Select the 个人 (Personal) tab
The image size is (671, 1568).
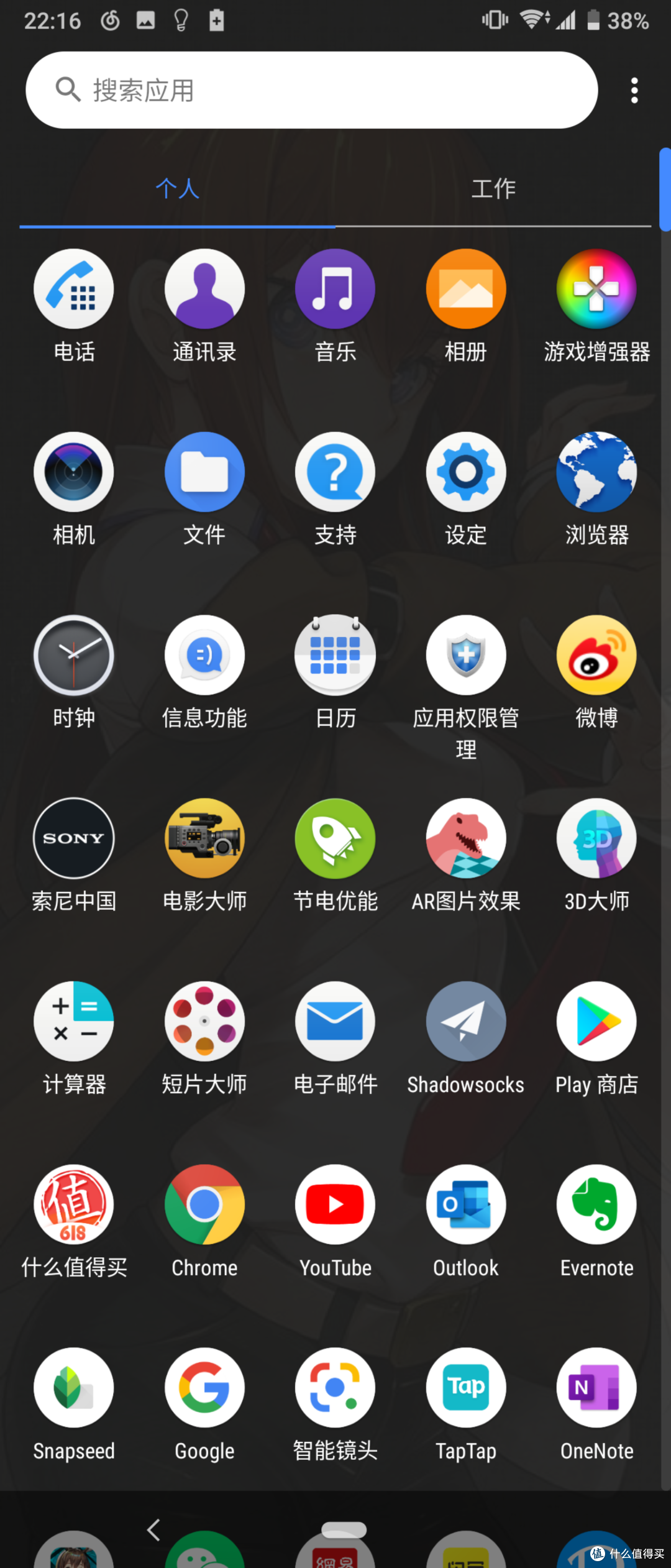(x=178, y=190)
